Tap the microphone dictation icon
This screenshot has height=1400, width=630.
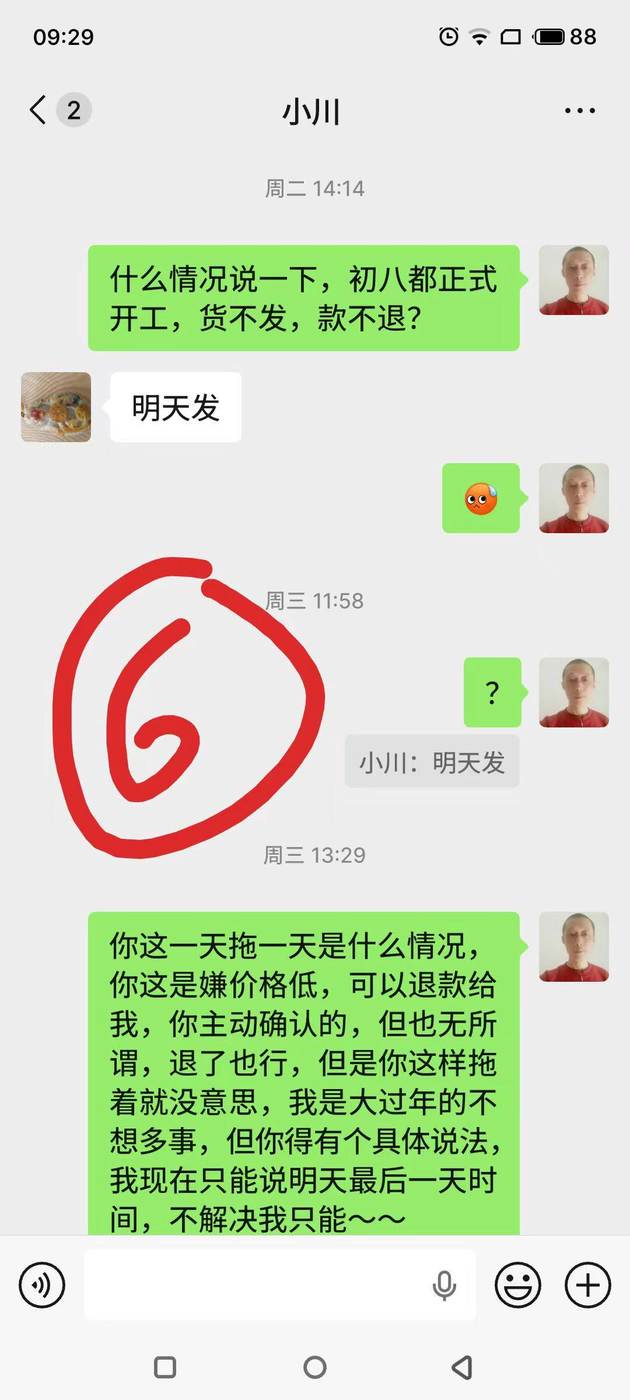click(445, 1285)
